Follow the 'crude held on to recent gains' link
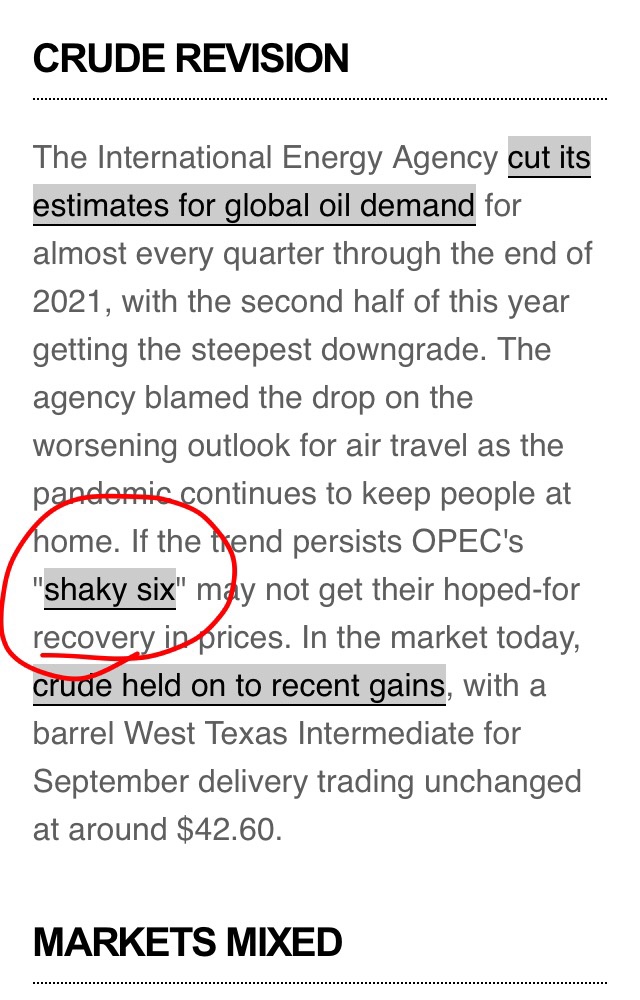640x1000 pixels. coord(238,686)
